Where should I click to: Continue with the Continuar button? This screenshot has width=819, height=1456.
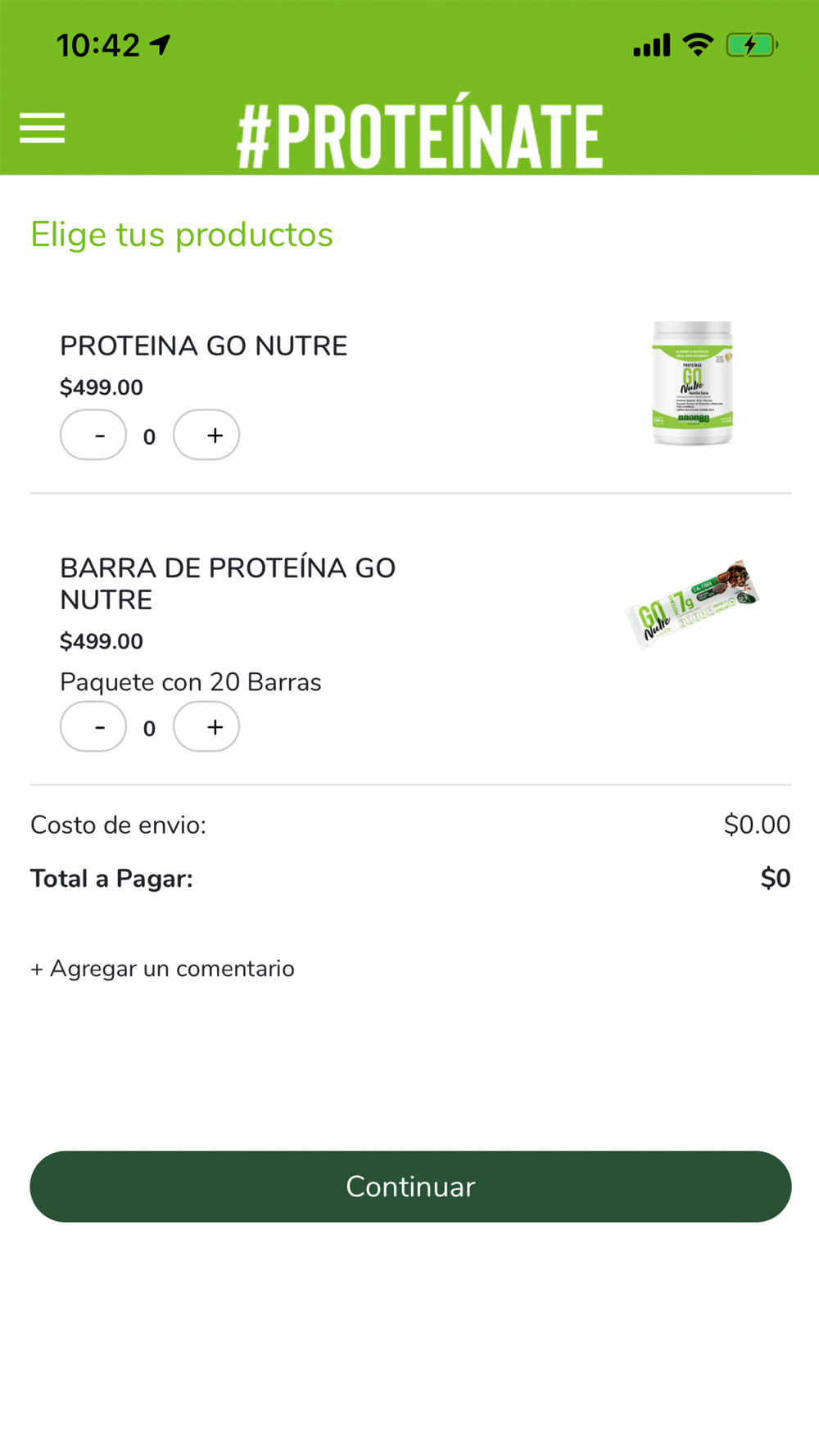[410, 1187]
